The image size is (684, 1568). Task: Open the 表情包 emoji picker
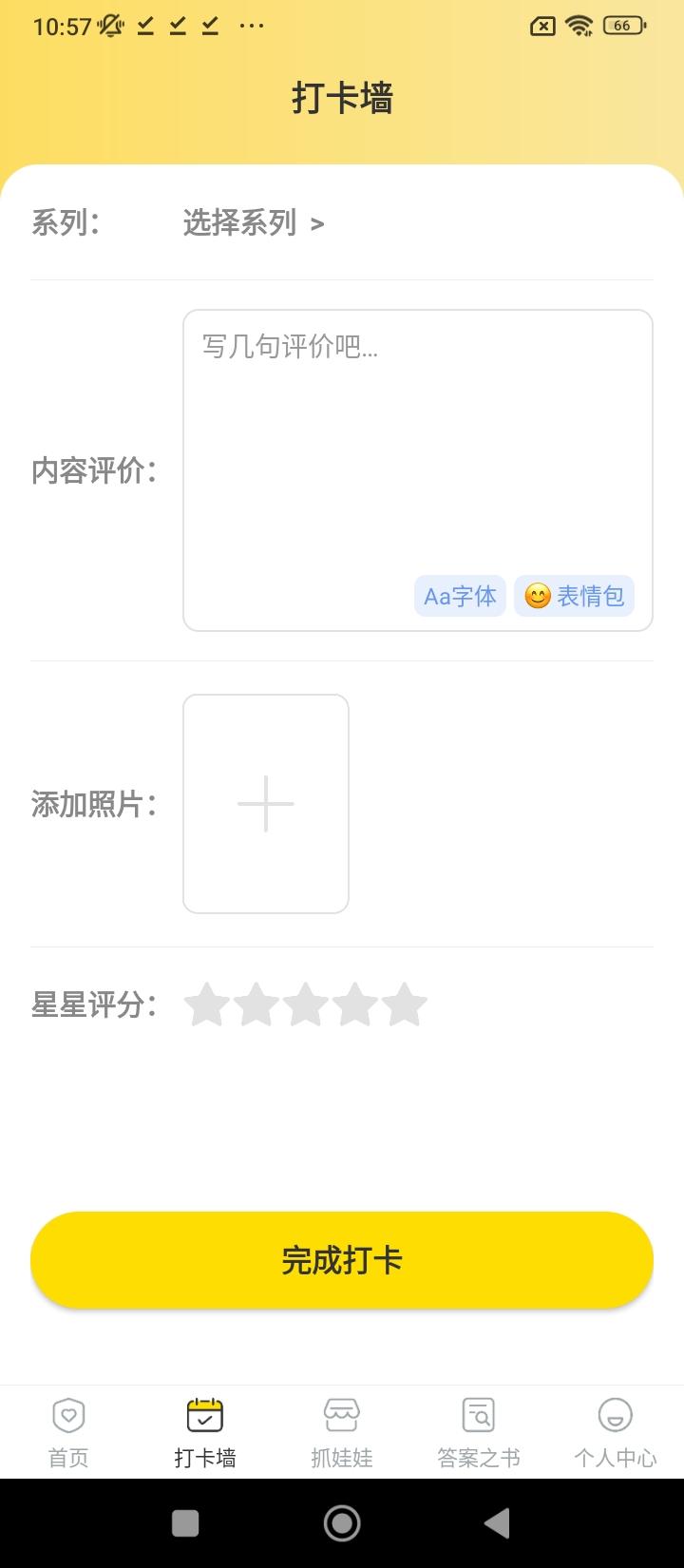(x=574, y=596)
